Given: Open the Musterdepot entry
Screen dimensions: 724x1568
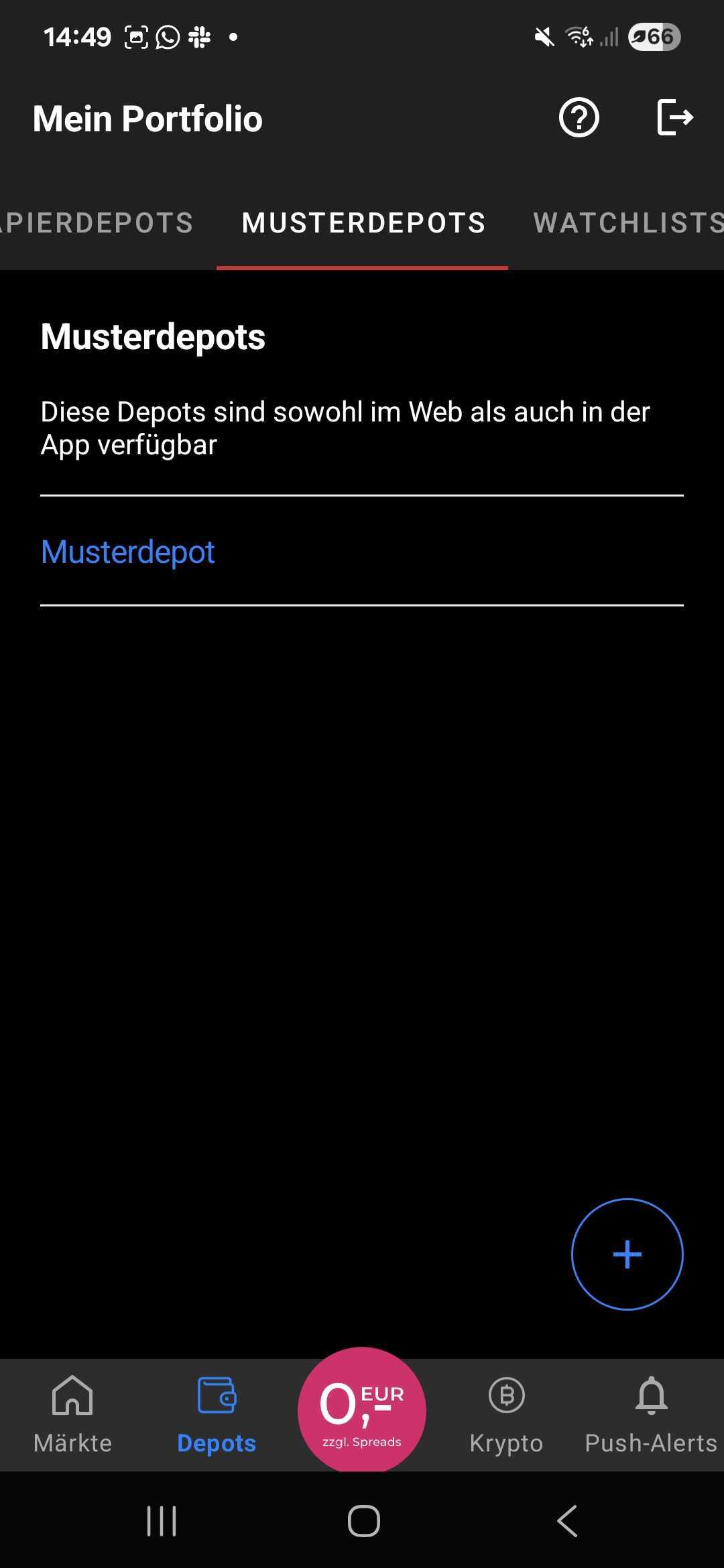Looking at the screenshot, I should pos(128,552).
